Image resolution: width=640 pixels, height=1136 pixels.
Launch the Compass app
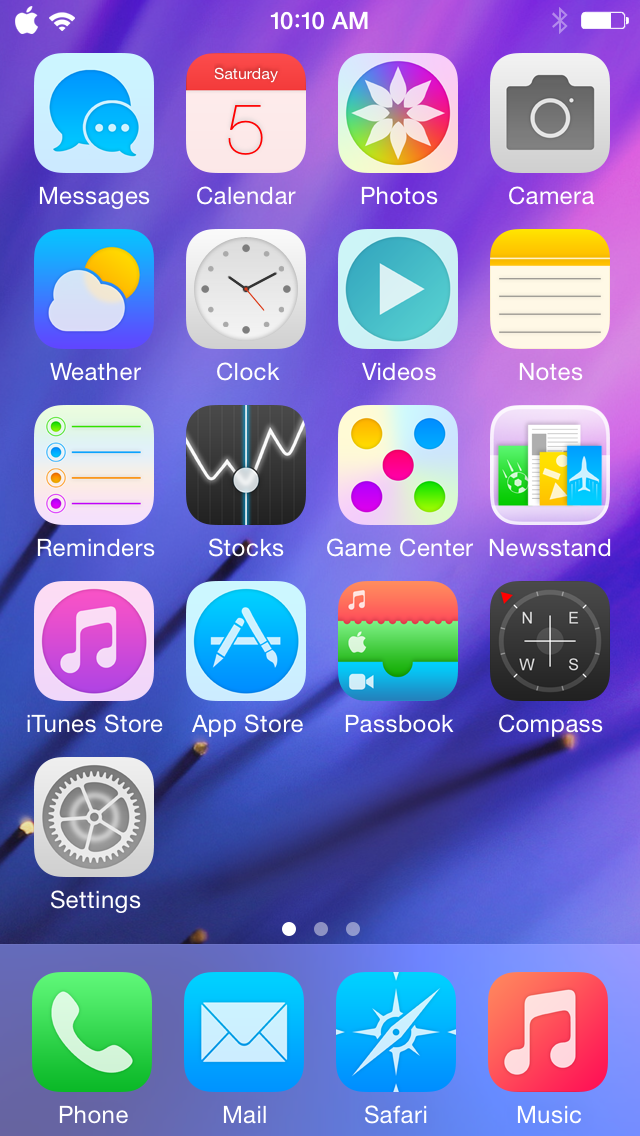point(550,641)
